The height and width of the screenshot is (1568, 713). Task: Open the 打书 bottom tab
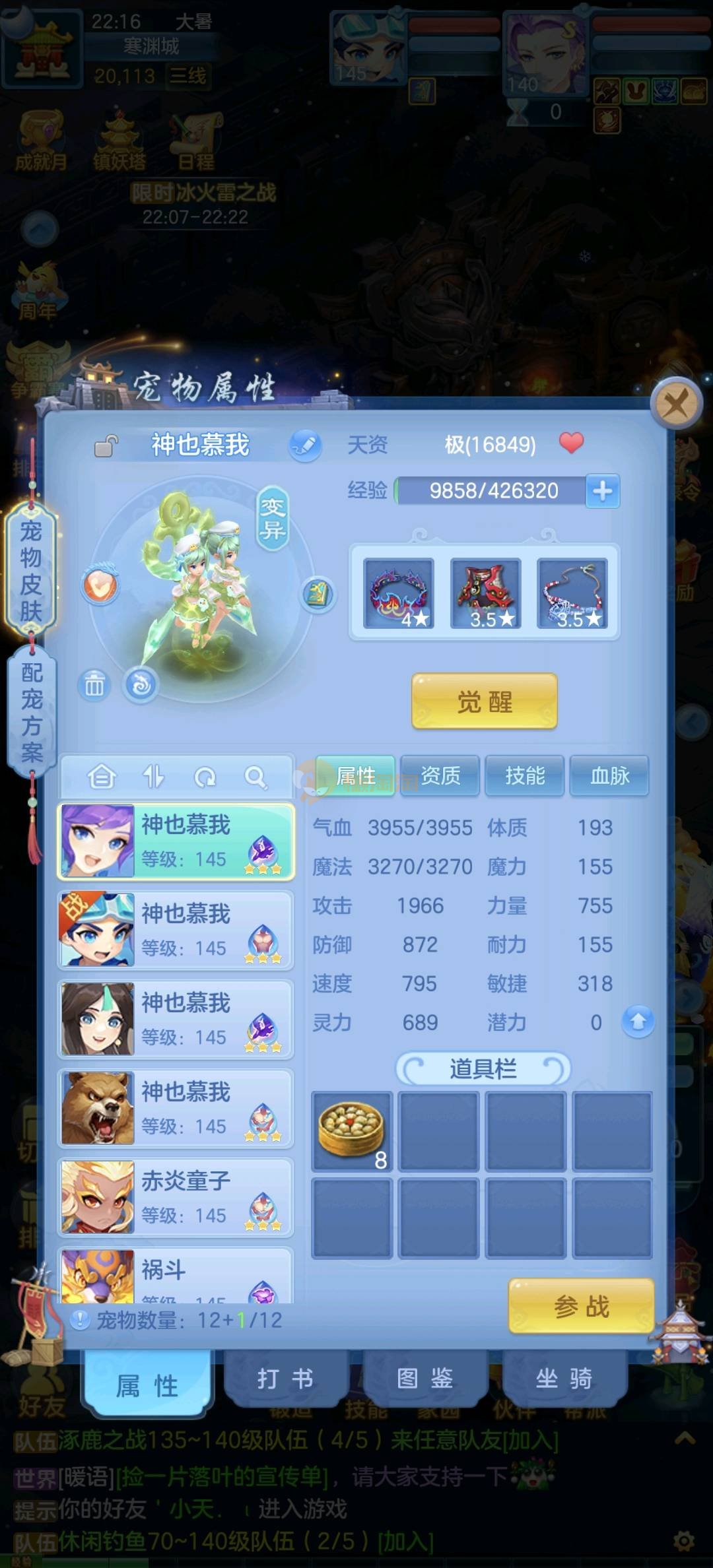[x=285, y=1379]
